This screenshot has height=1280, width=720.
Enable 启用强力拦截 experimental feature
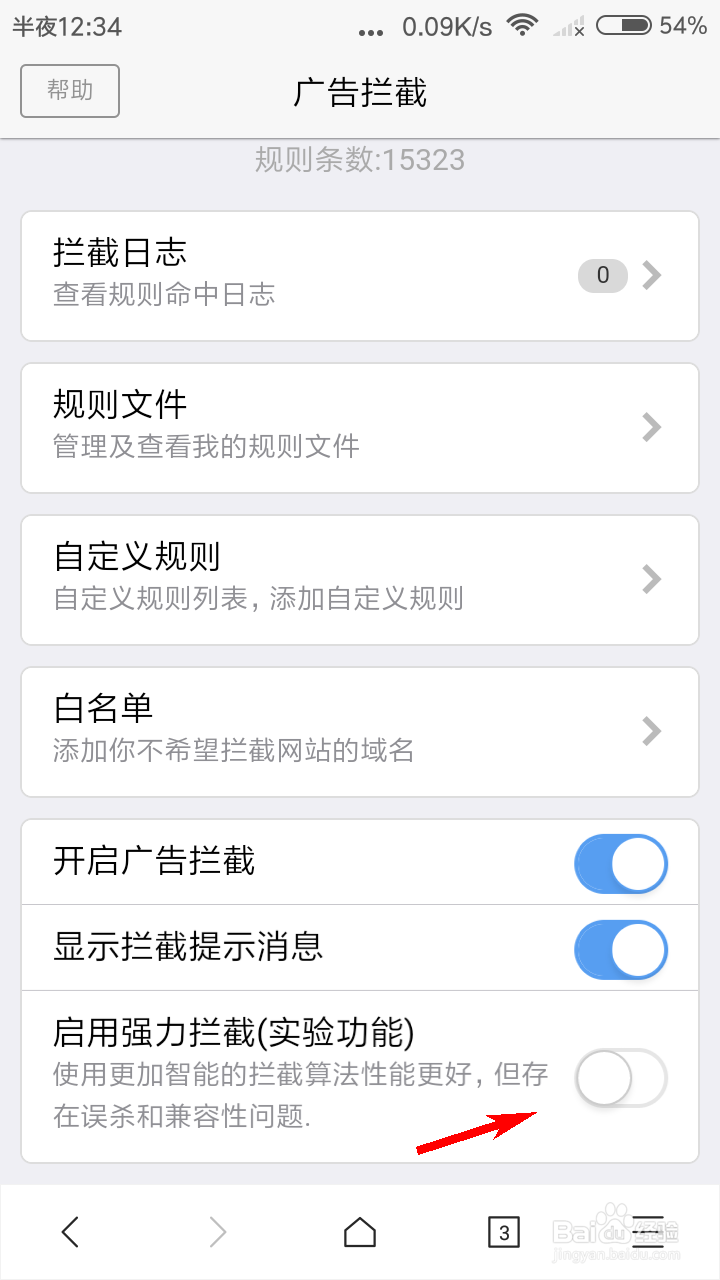621,1079
